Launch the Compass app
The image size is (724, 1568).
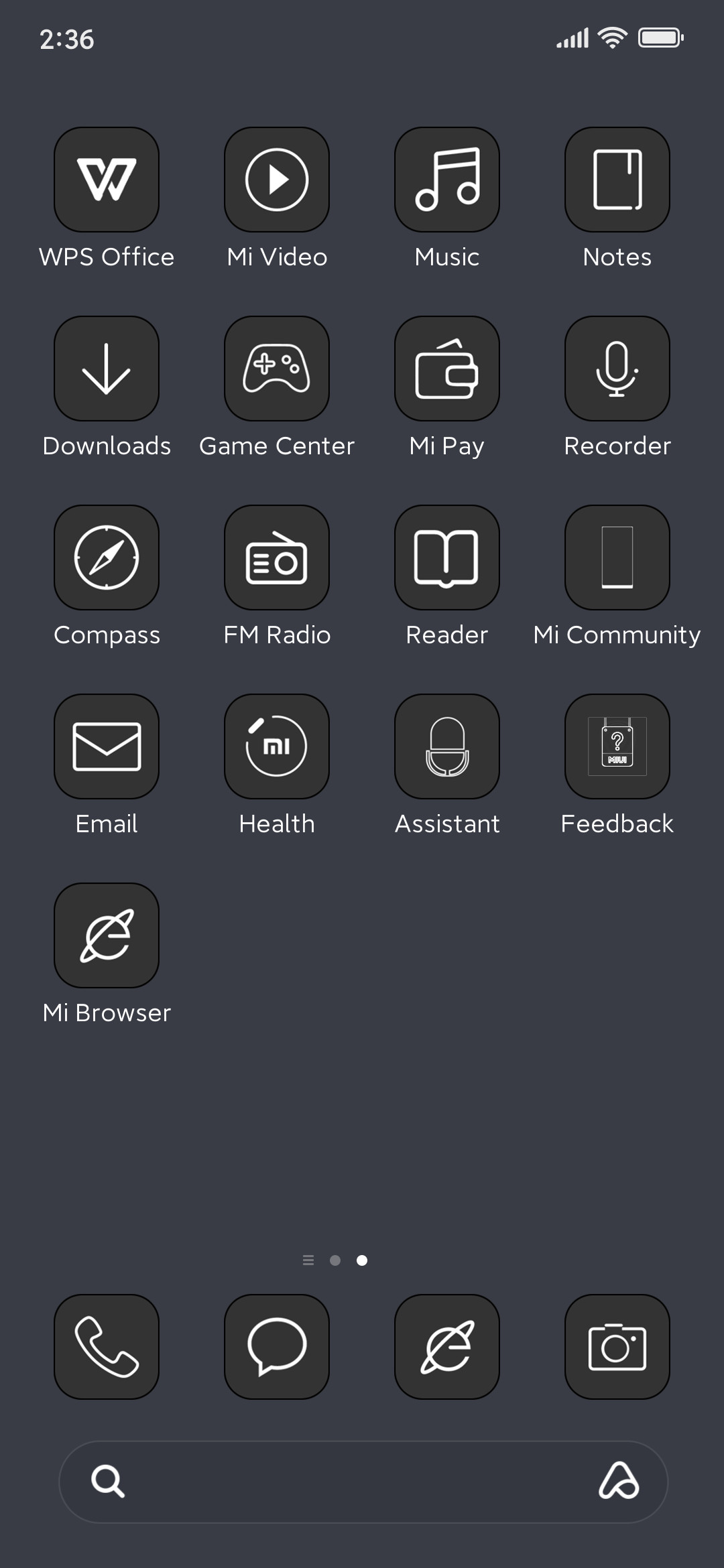click(x=107, y=558)
